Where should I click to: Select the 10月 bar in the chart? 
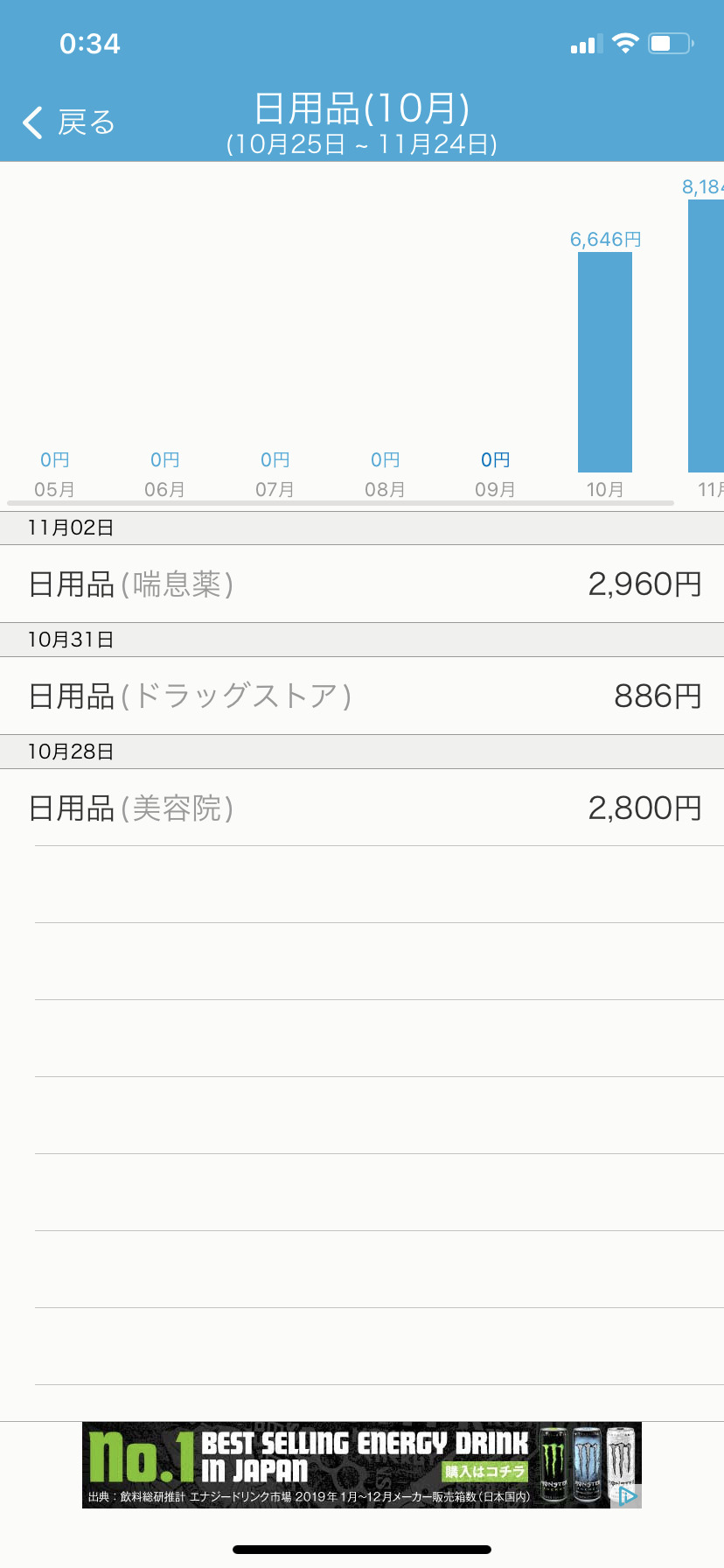click(x=605, y=362)
